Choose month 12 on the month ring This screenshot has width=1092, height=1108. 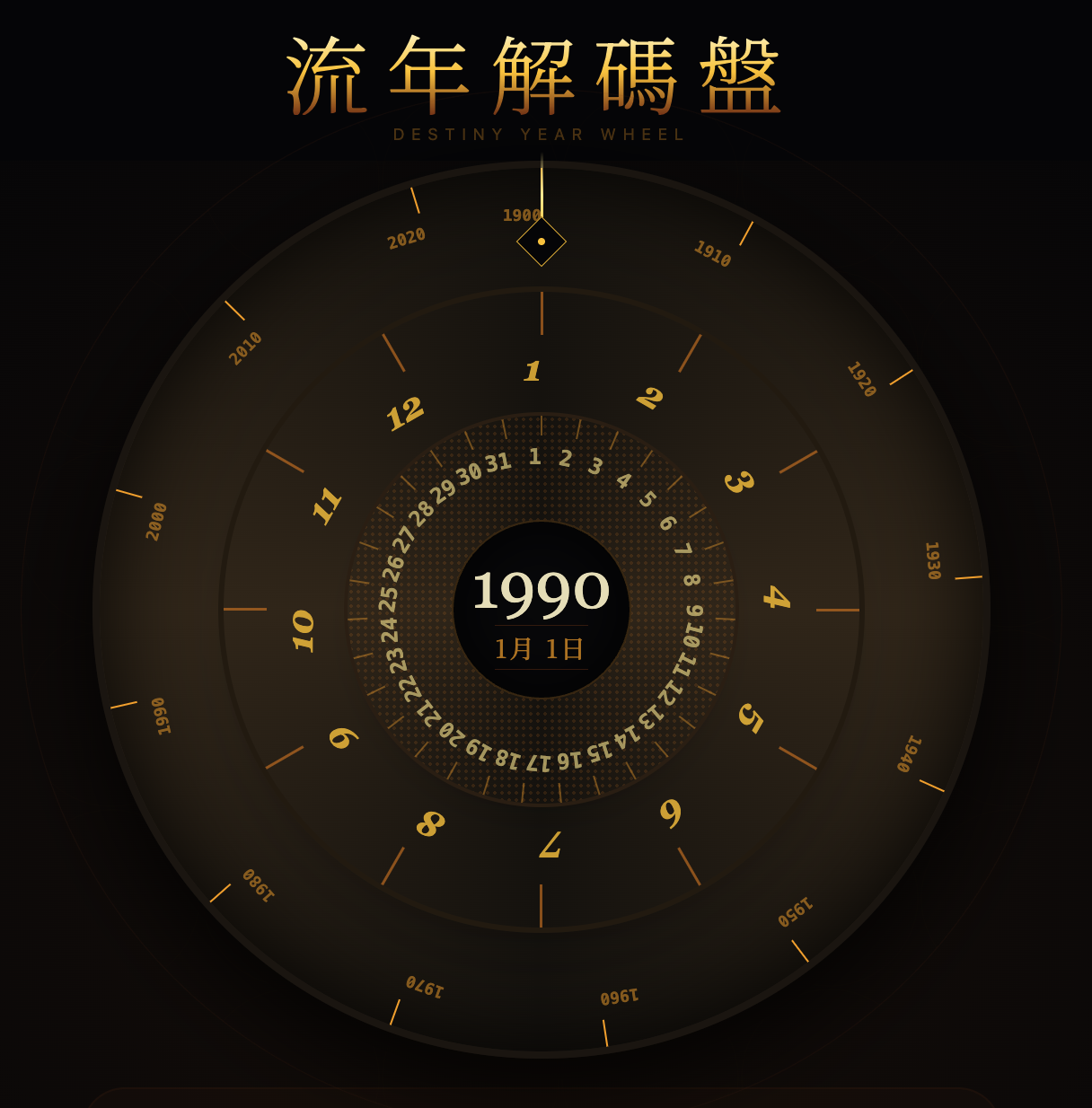[404, 413]
